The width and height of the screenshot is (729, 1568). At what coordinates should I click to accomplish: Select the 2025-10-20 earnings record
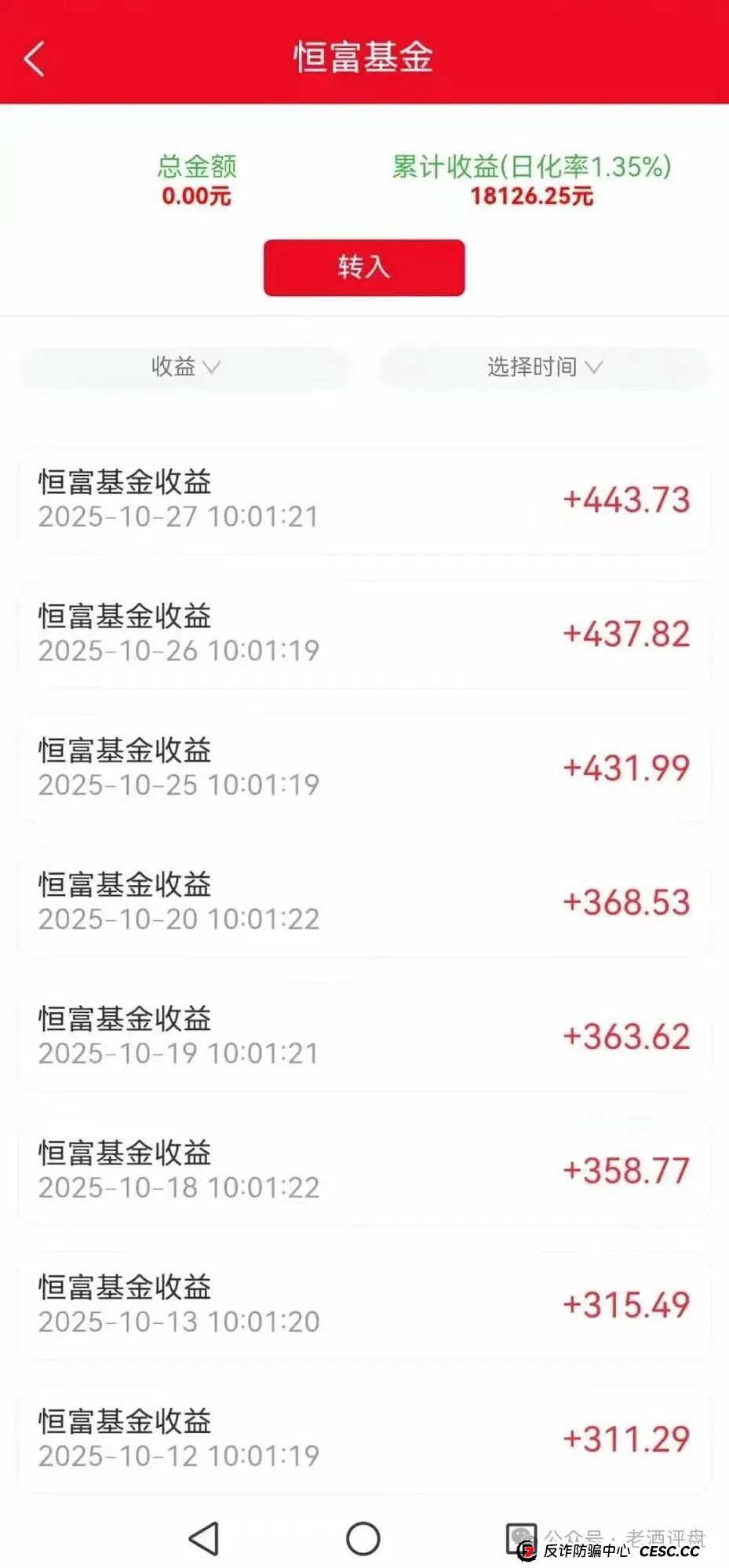point(364,903)
